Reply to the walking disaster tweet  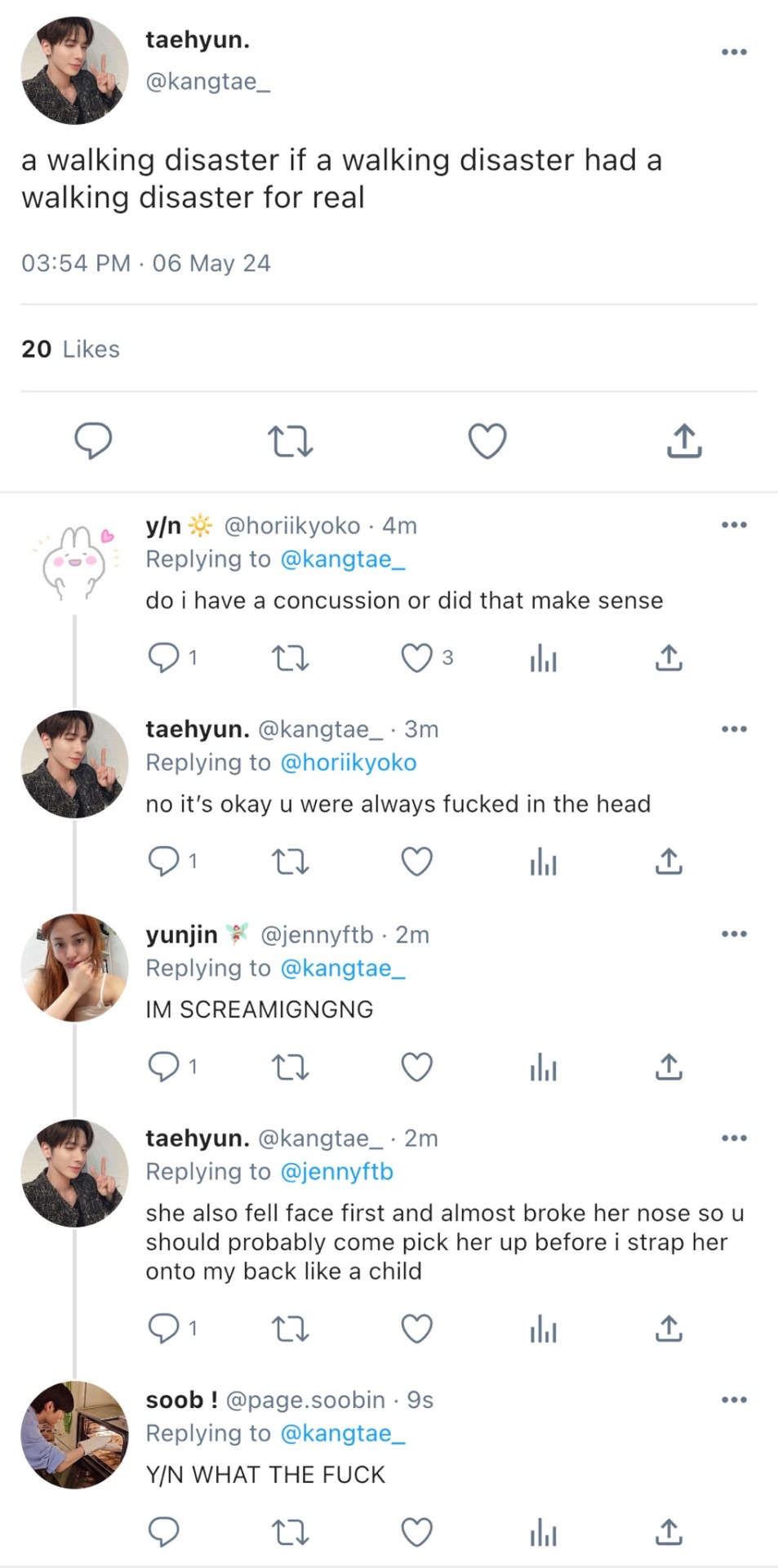point(93,441)
